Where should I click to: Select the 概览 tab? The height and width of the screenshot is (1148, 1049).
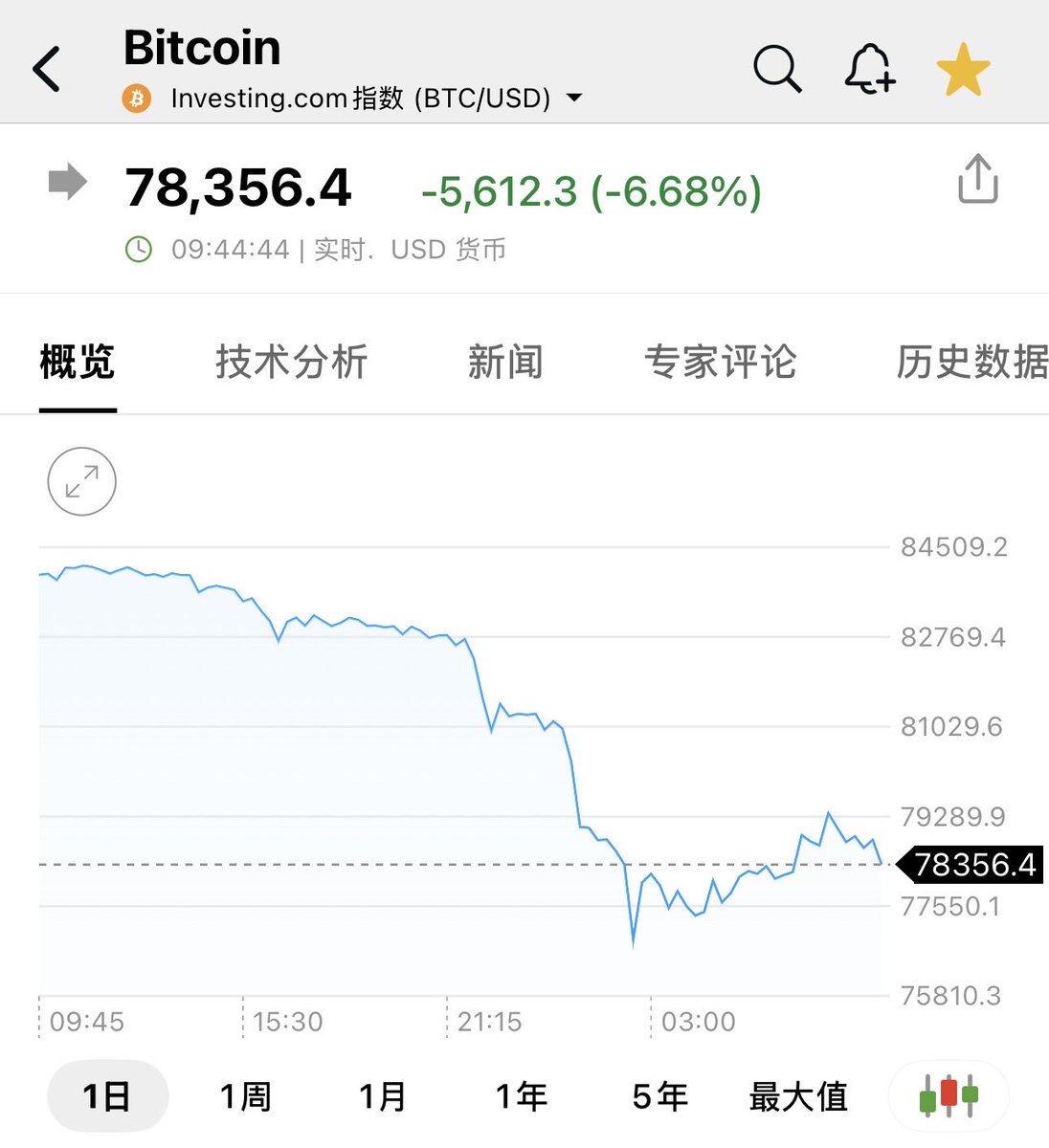tap(78, 363)
